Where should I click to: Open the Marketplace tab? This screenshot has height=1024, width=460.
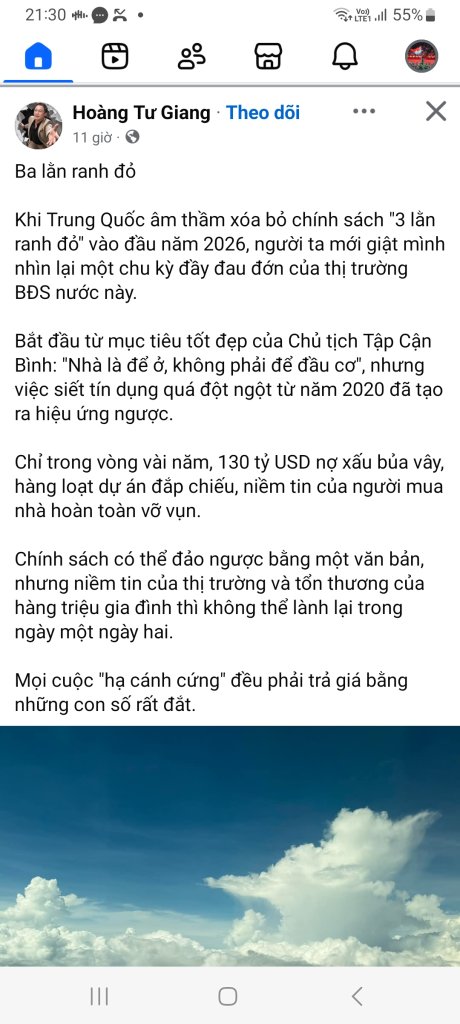tap(268, 57)
